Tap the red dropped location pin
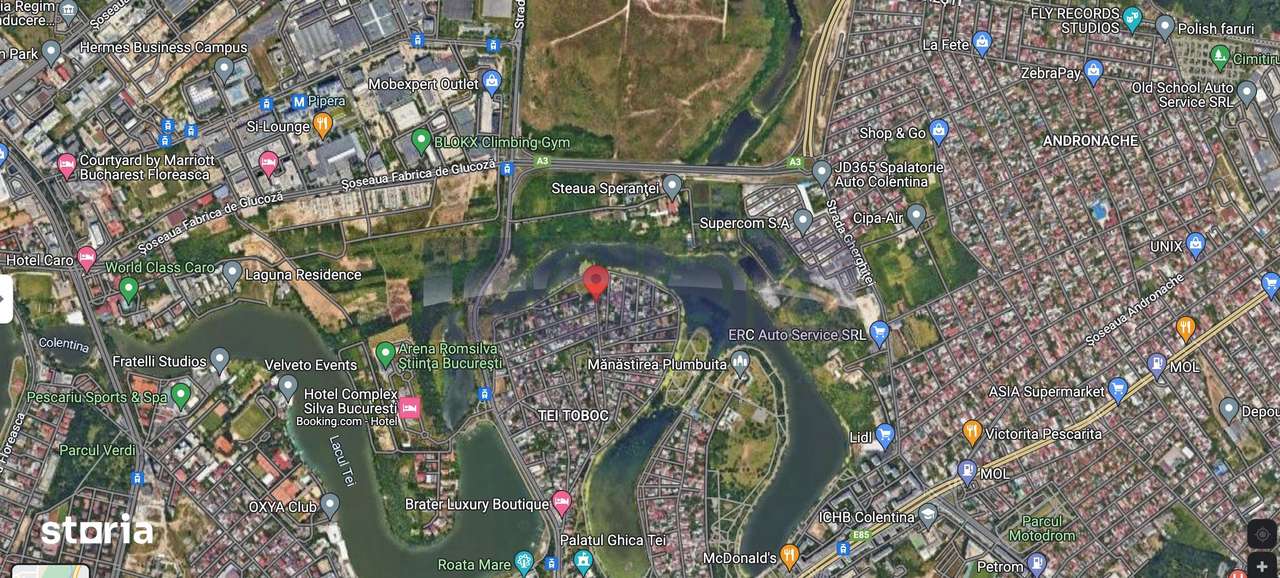 596,282
